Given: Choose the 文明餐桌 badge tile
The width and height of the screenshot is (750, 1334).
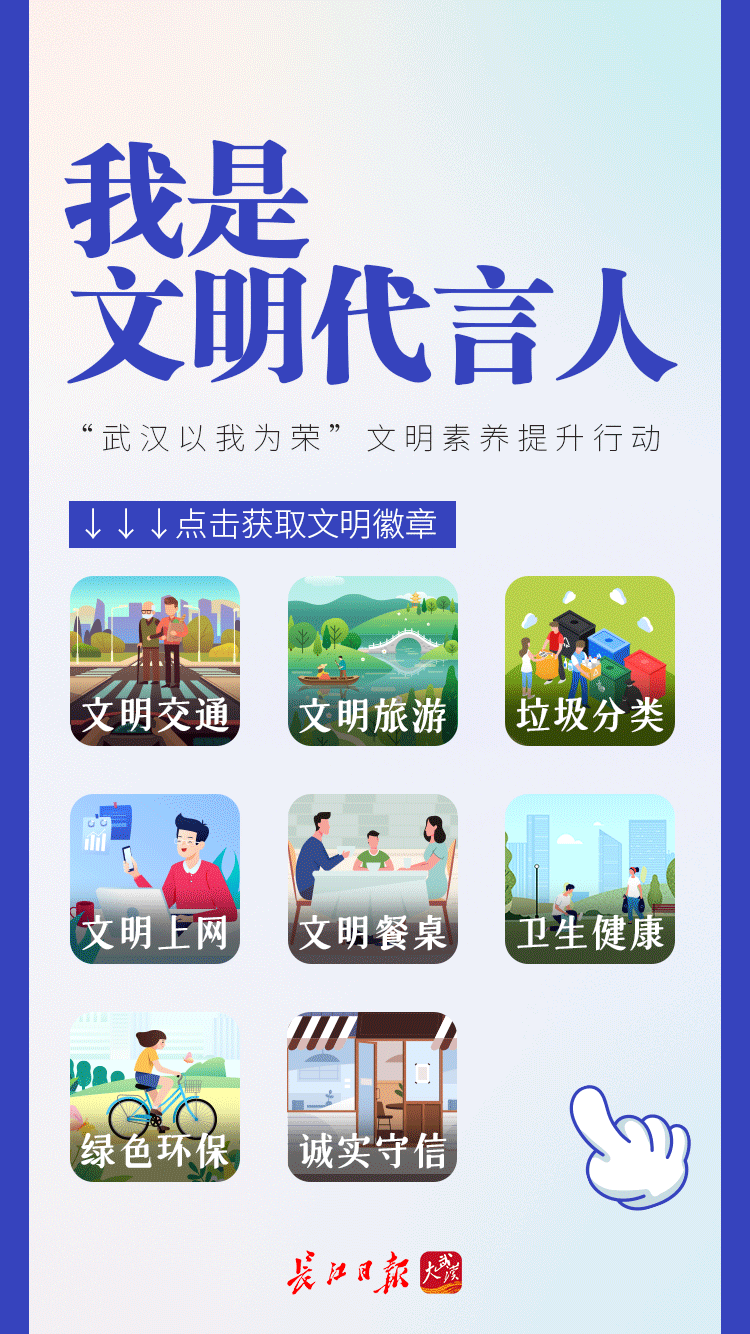Looking at the screenshot, I should coord(373,879).
